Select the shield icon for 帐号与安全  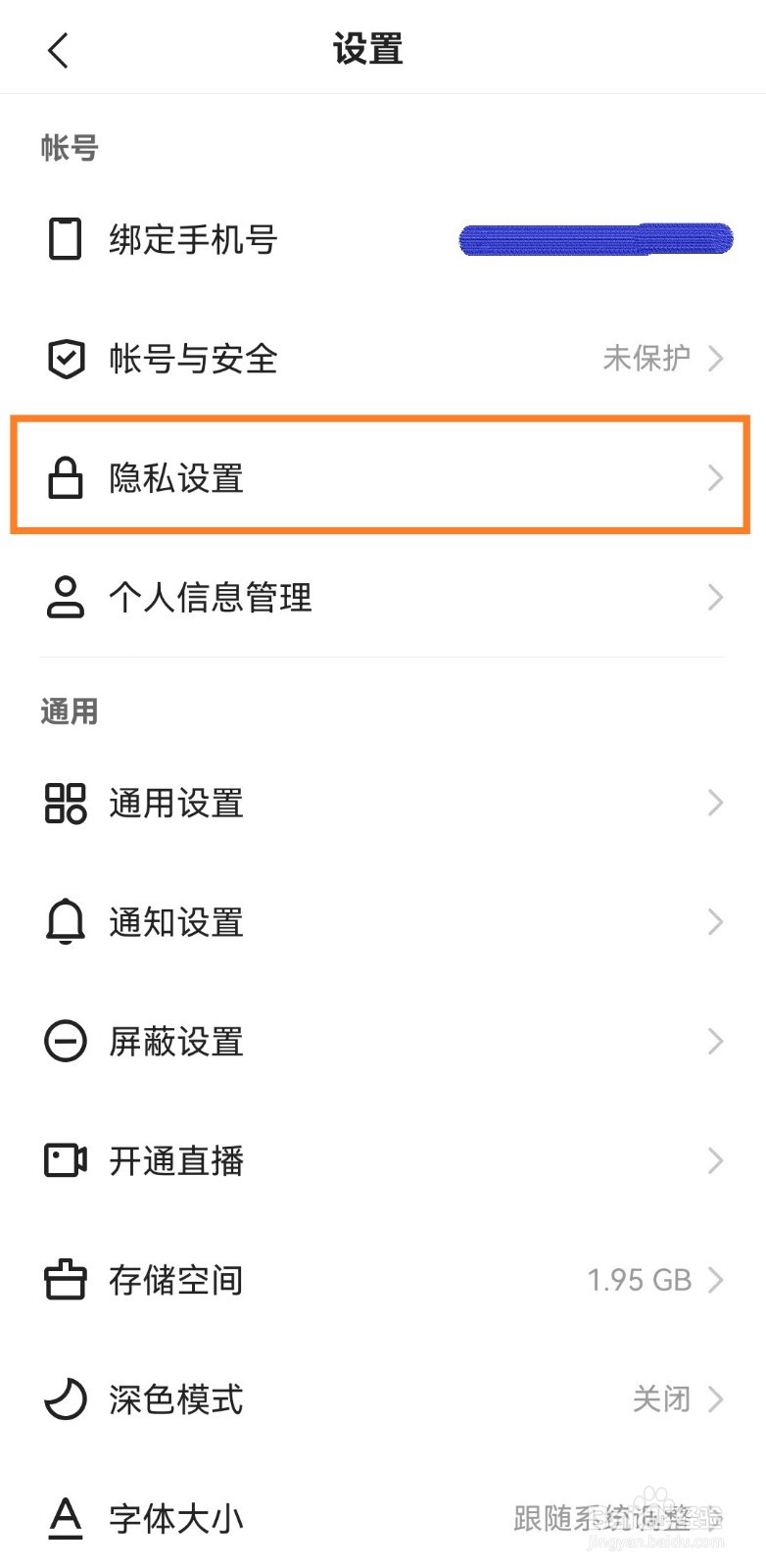click(65, 360)
